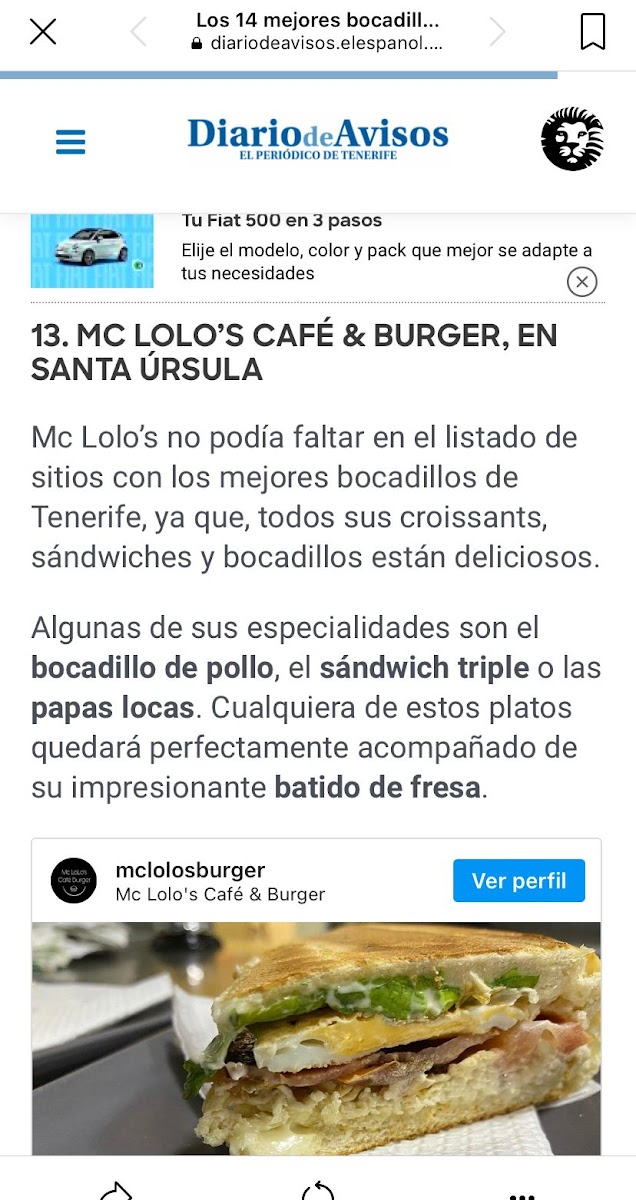Viewport: 636px width, 1200px height.
Task: Share this article
Action: pyautogui.click(x=117, y=1190)
